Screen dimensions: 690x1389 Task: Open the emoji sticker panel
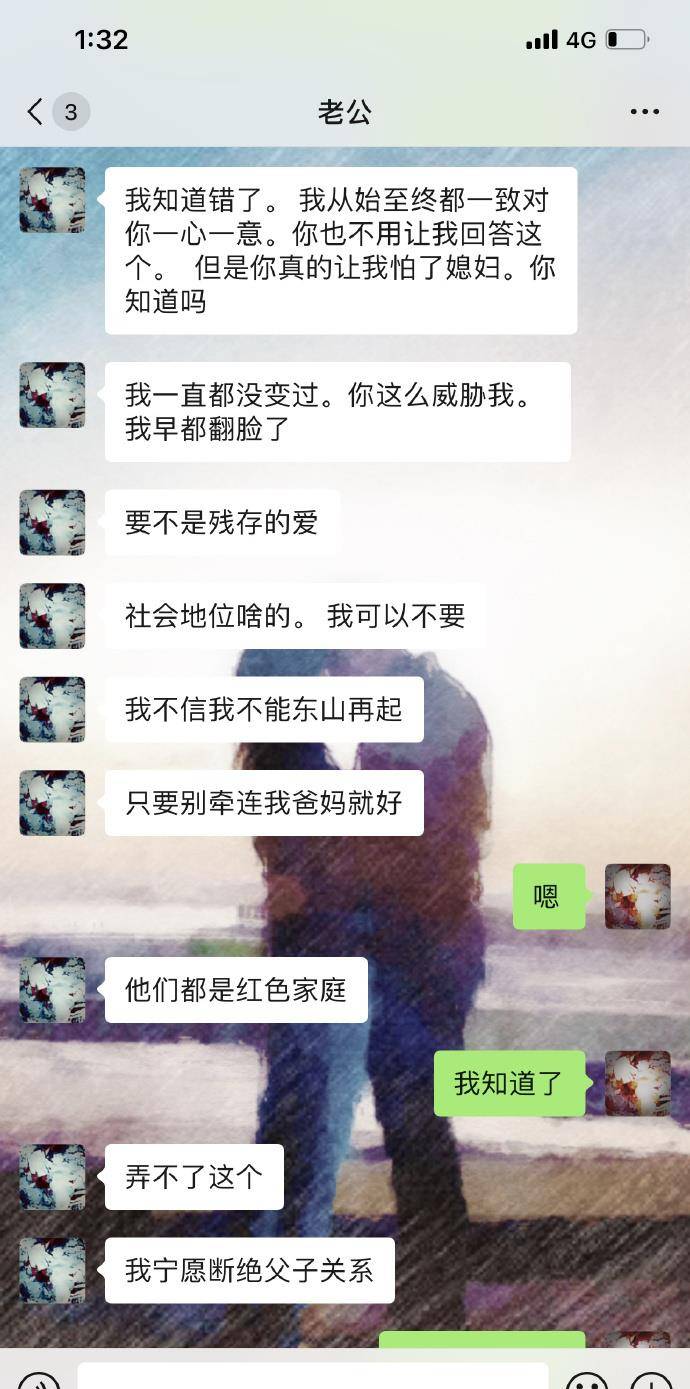point(587,1381)
